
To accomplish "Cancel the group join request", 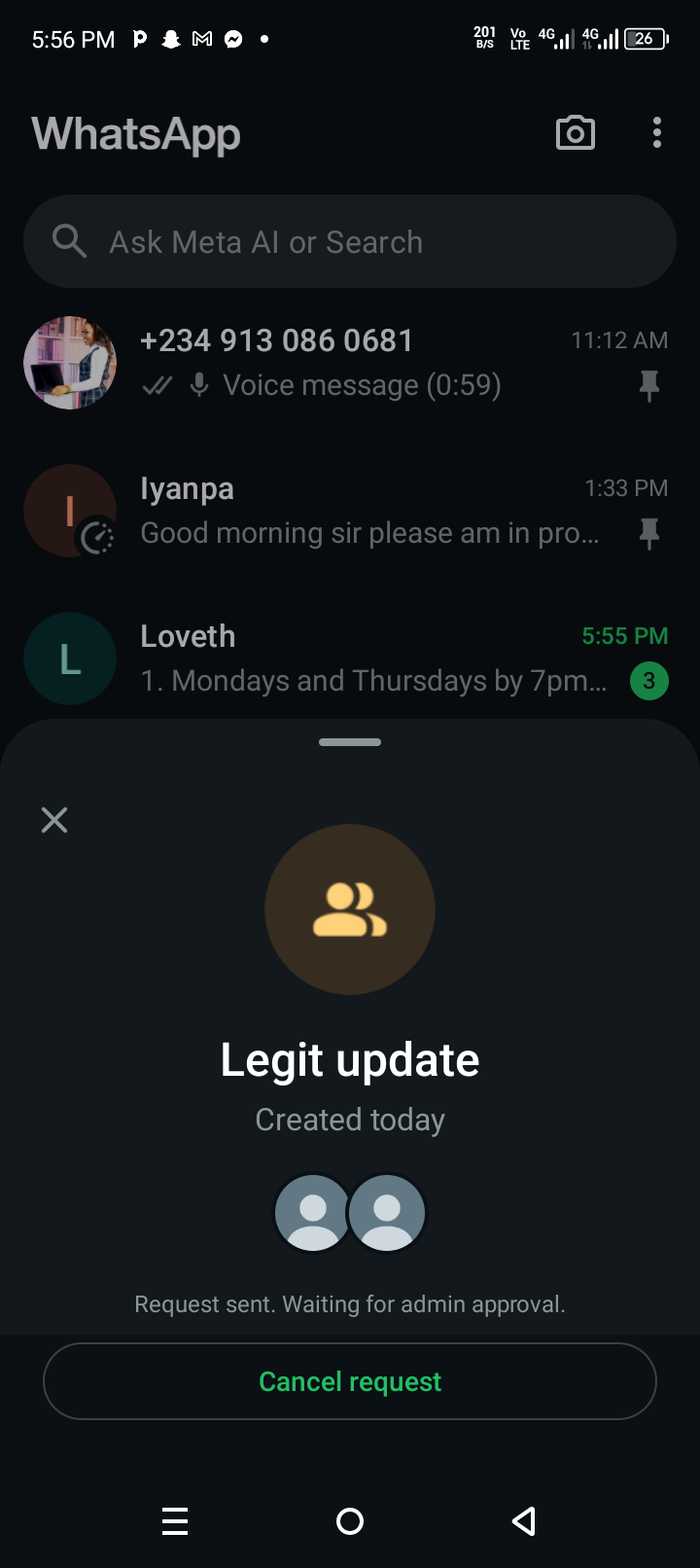I will pyautogui.click(x=350, y=1381).
